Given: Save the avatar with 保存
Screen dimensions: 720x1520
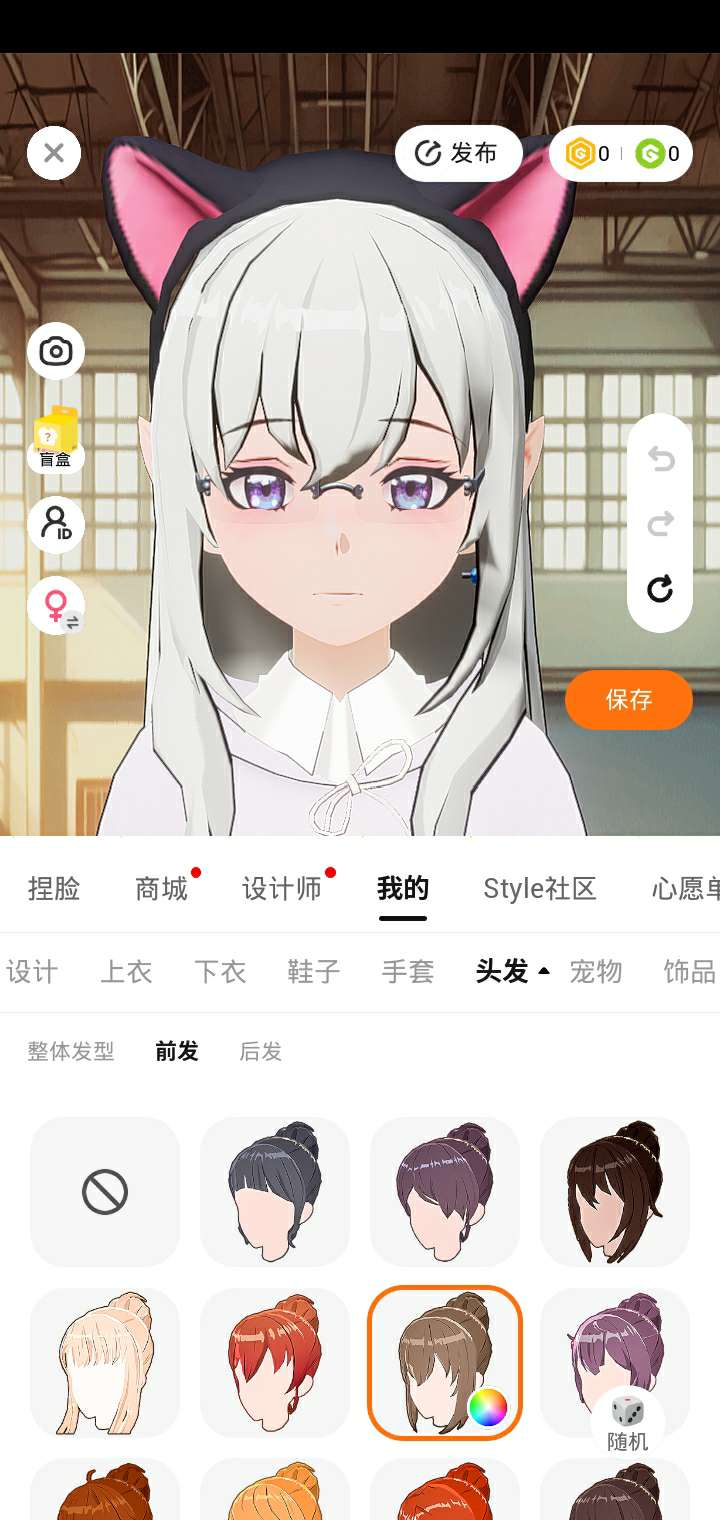Looking at the screenshot, I should click(628, 699).
